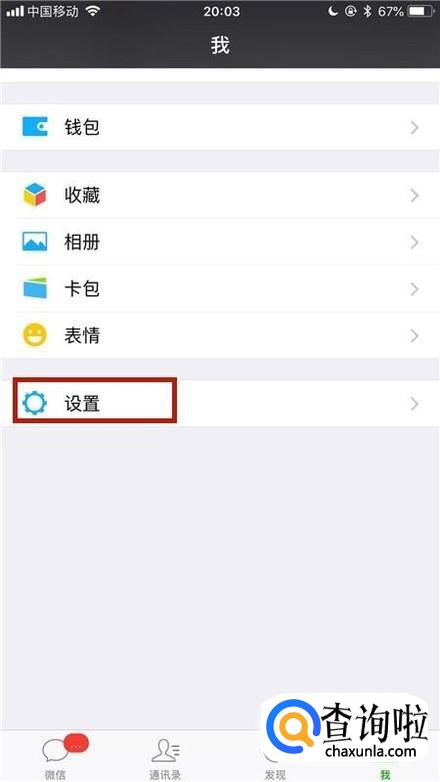The image size is (440, 782).
Task: Switch to the 通讯录 contacts tab
Action: tap(165, 757)
